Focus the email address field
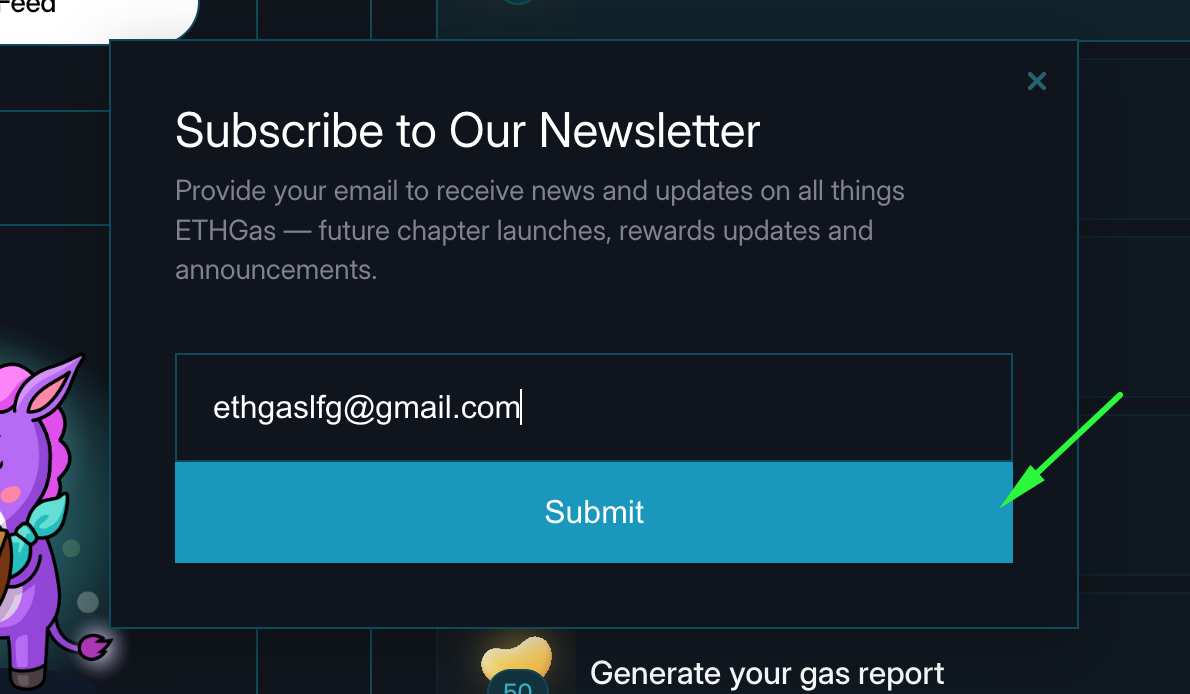This screenshot has width=1190, height=694. pyautogui.click(x=593, y=408)
